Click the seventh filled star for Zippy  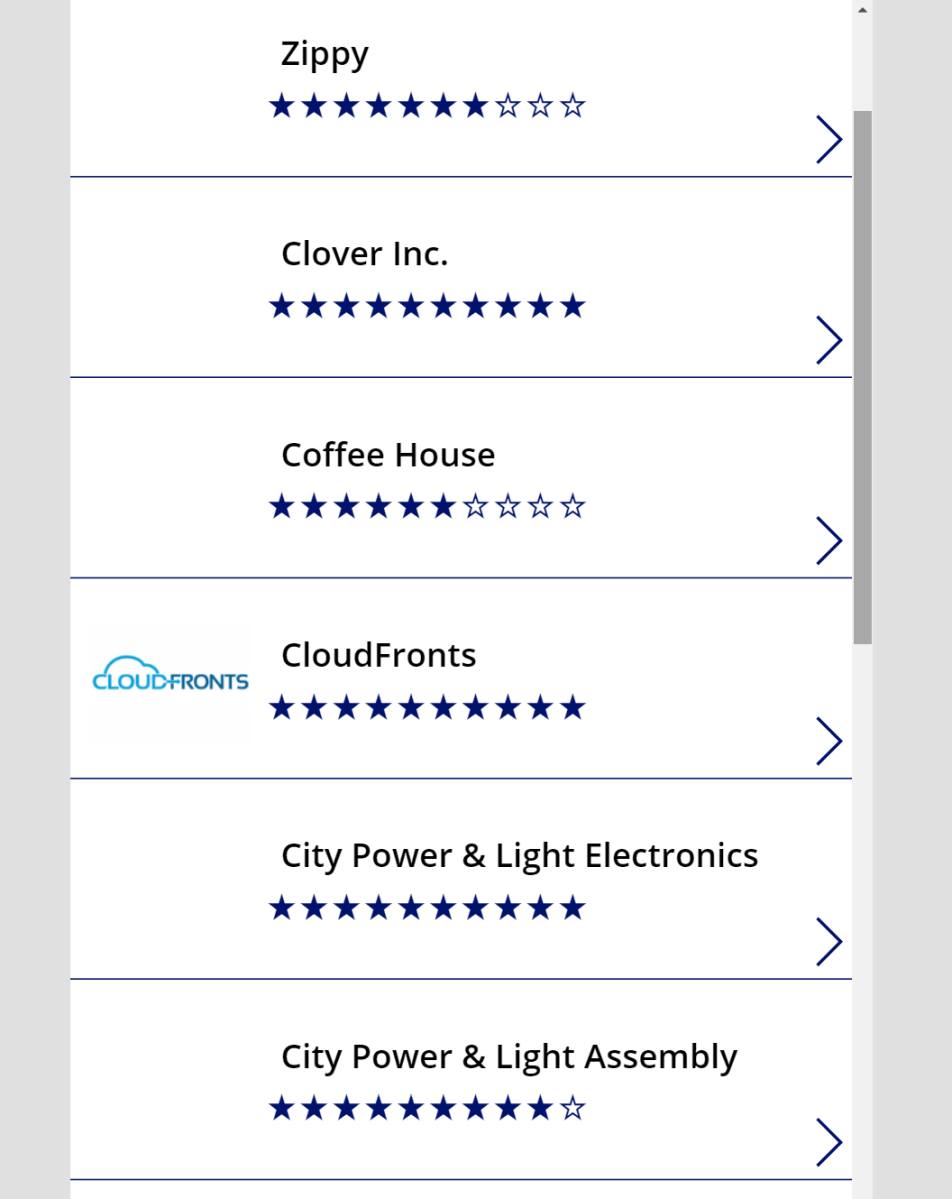tap(476, 105)
